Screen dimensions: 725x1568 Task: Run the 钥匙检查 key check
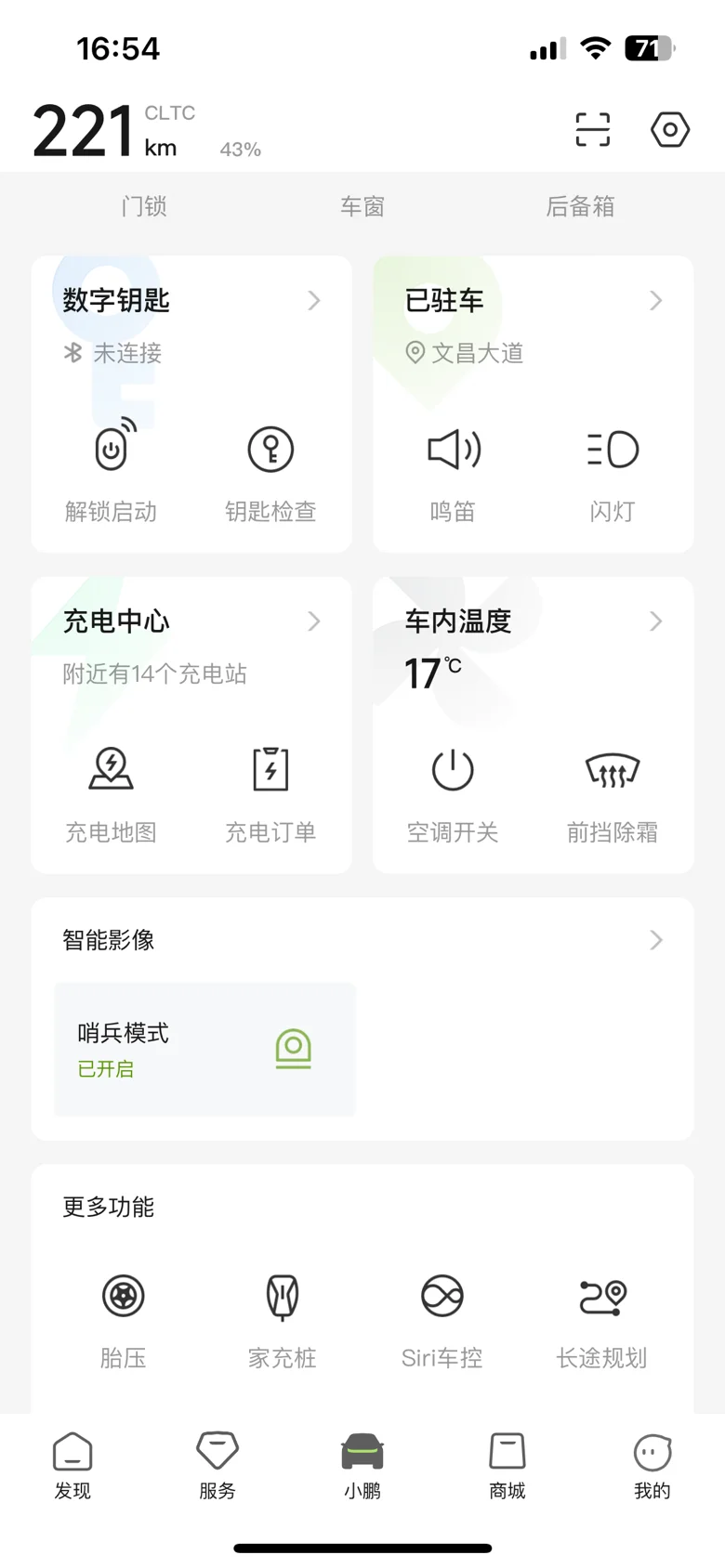pyautogui.click(x=270, y=472)
